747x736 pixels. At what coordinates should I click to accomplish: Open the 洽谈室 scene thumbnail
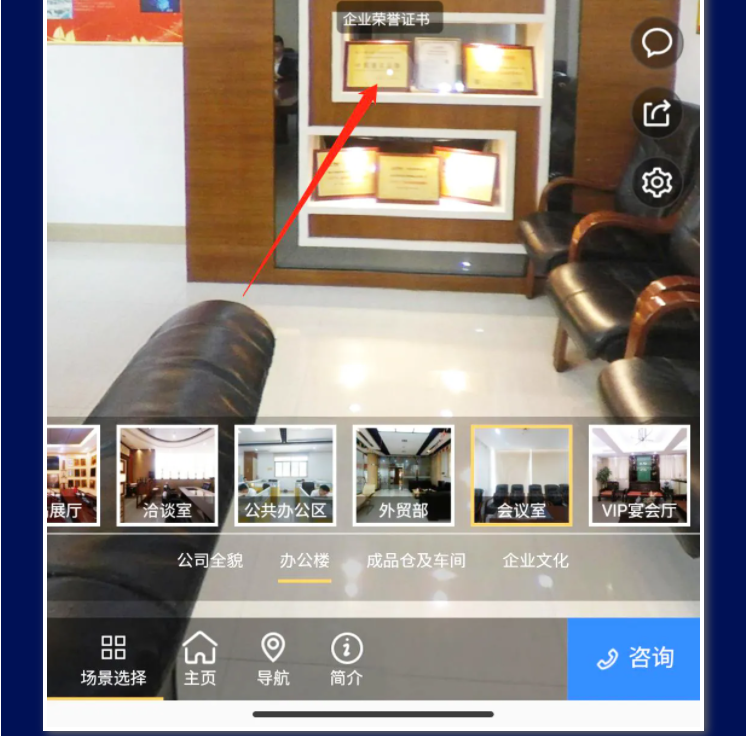coord(167,475)
